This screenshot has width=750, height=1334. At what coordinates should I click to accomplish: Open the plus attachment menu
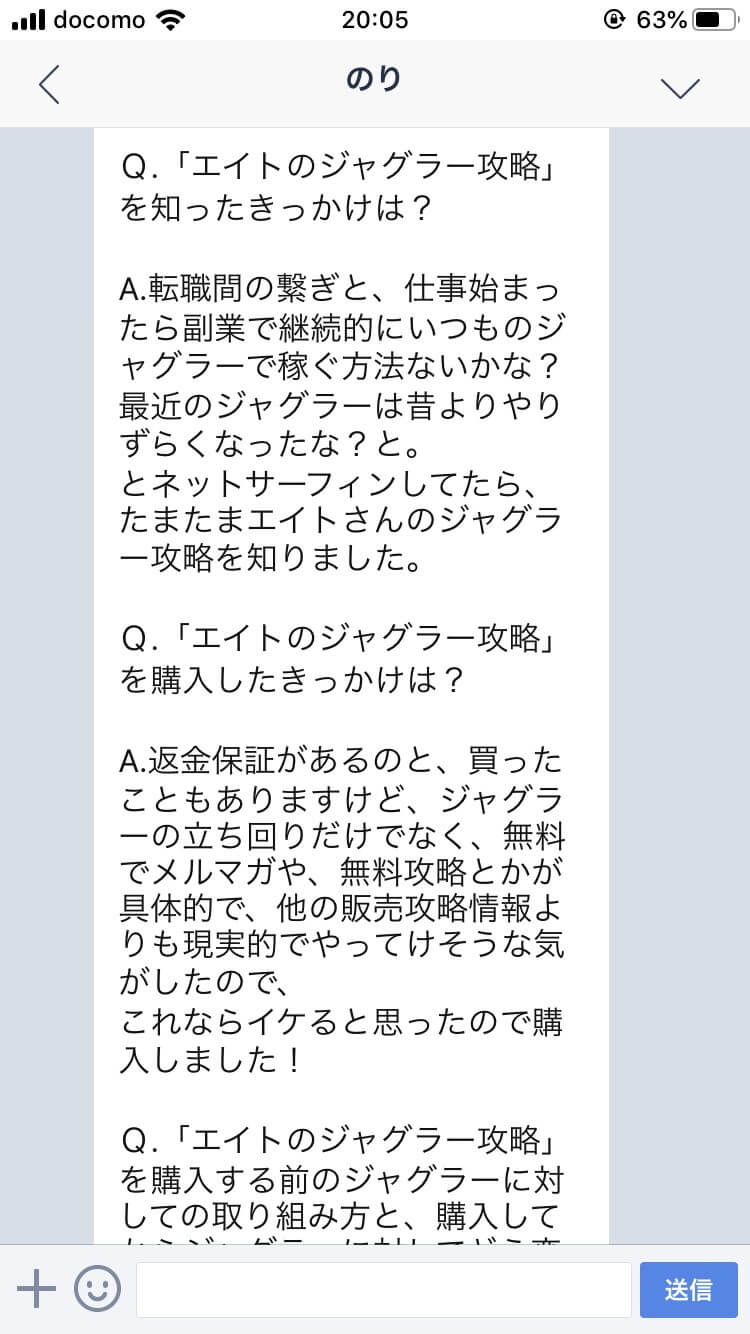(x=36, y=1289)
